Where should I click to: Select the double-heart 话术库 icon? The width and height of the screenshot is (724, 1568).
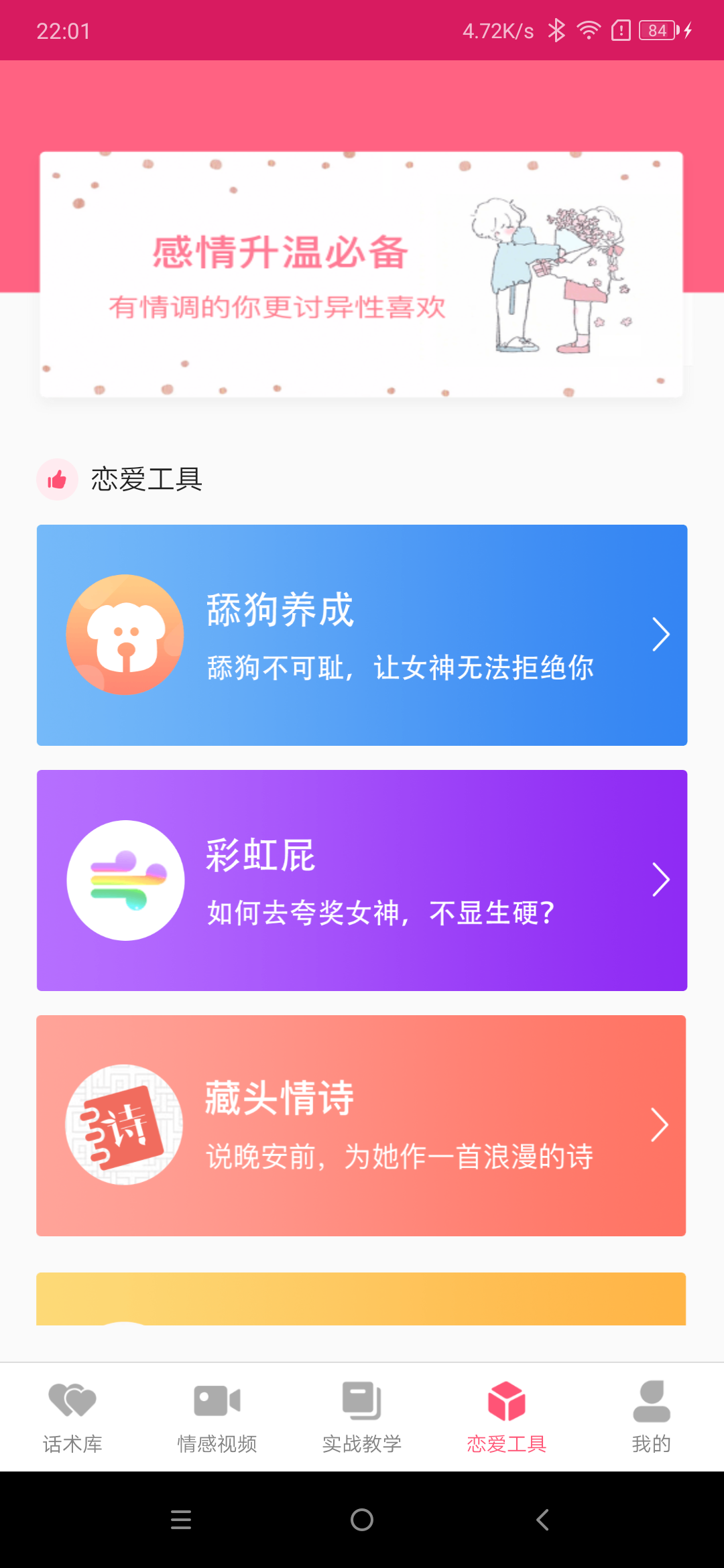(72, 1399)
